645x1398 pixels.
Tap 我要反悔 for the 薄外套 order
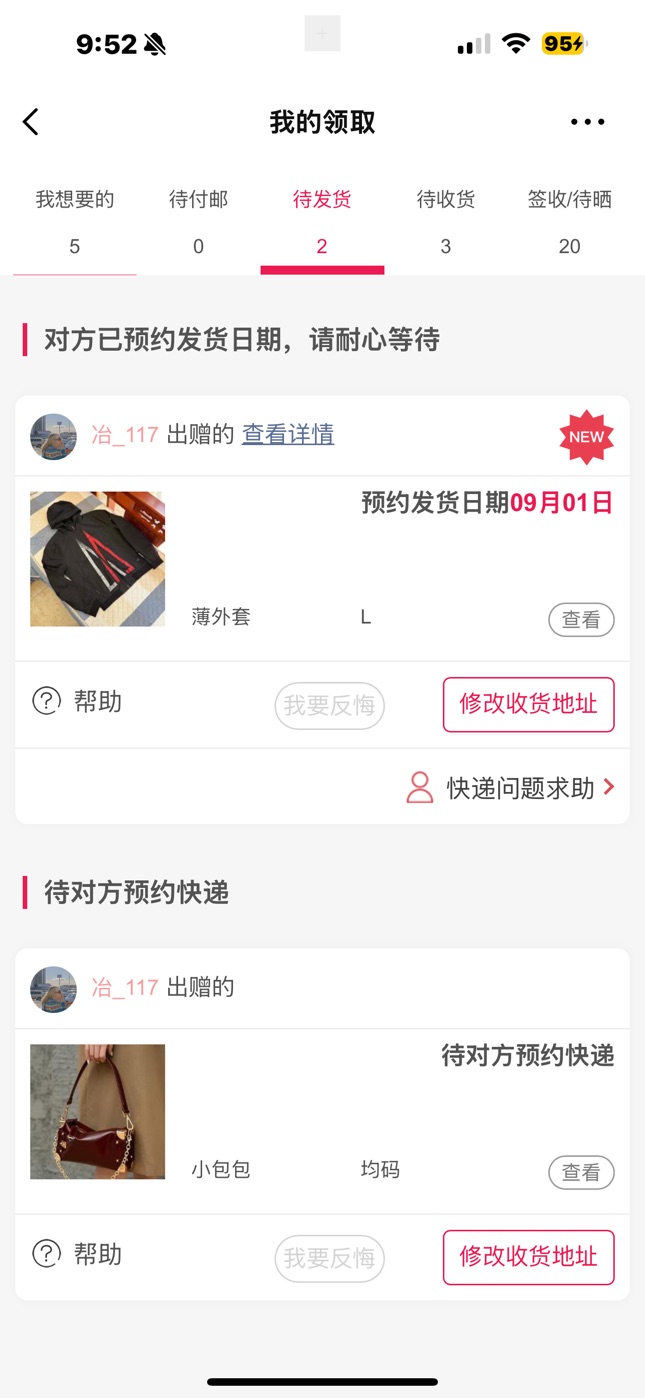[329, 706]
